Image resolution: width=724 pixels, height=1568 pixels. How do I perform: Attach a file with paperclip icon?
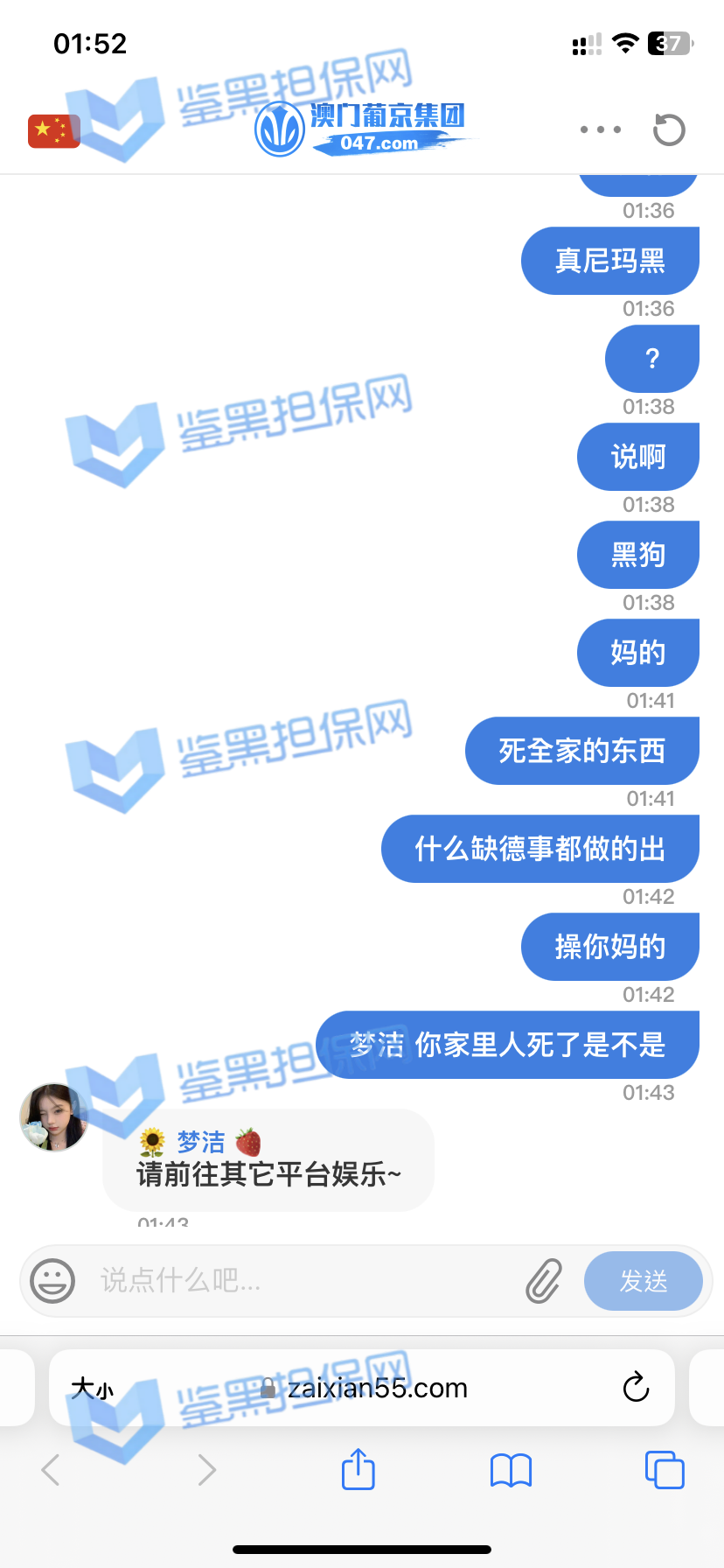pyautogui.click(x=544, y=1281)
